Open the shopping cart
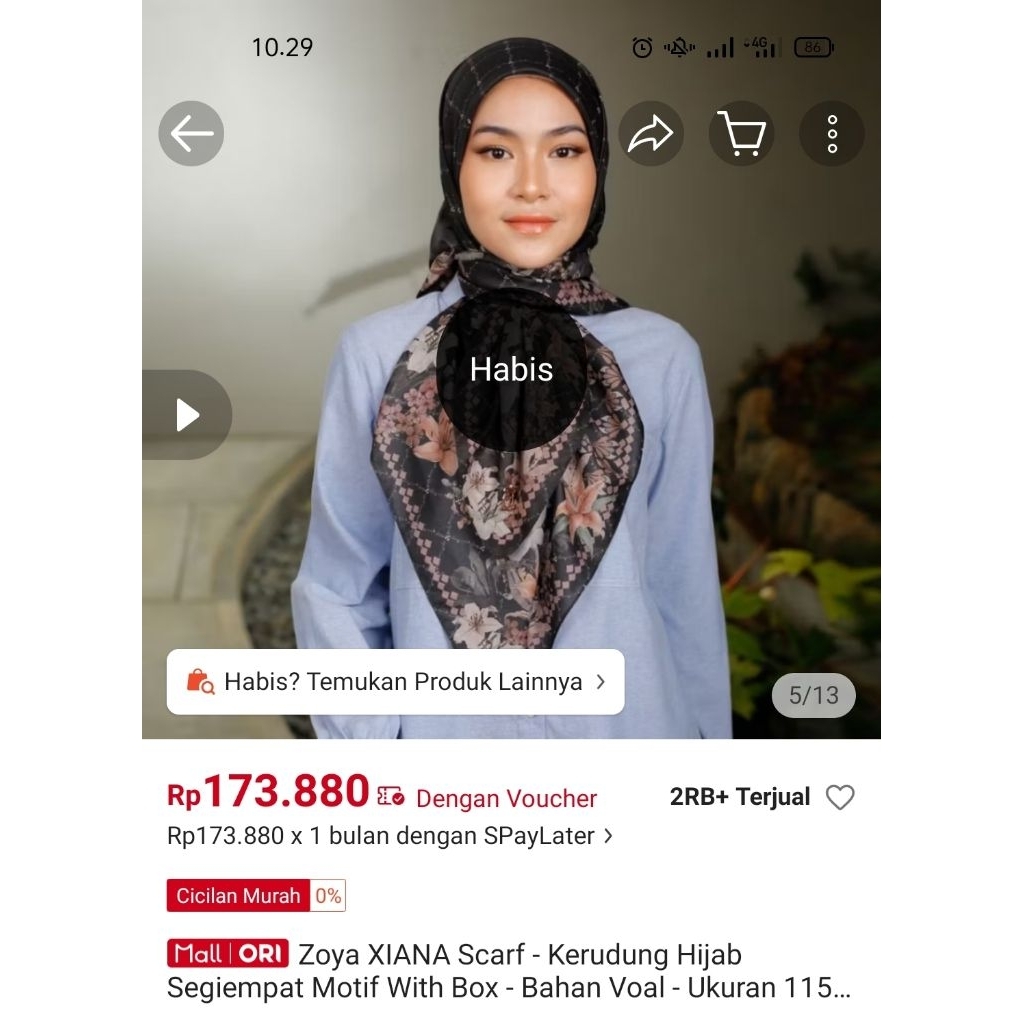 coord(742,134)
